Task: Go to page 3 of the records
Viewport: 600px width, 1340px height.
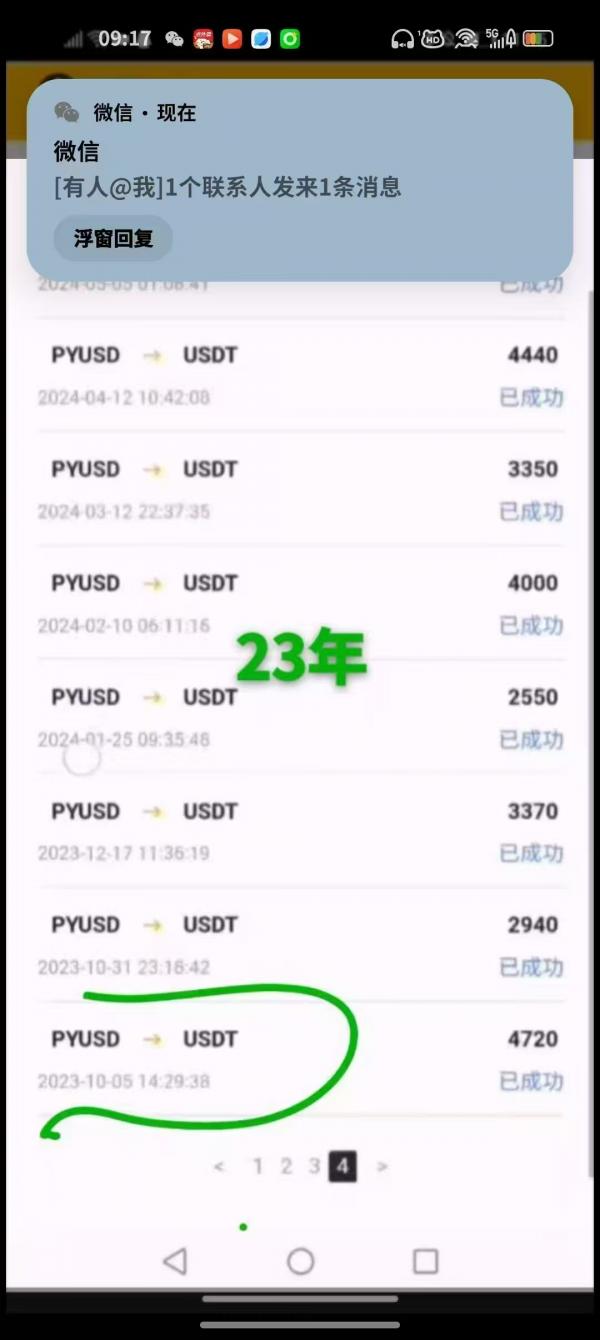Action: coord(314,1166)
